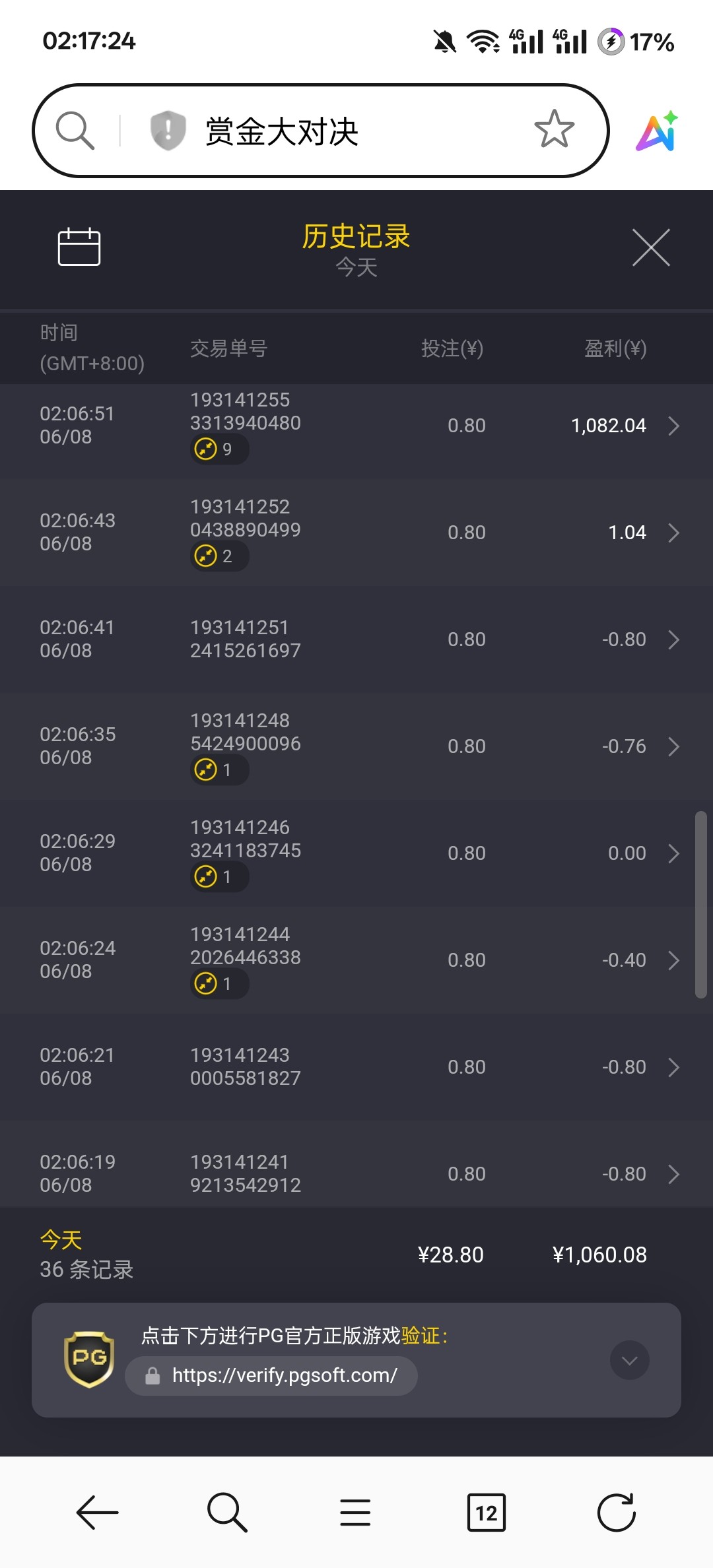Screen dimensions: 713x1568
Task: Go back to the previous page
Action: [x=97, y=1512]
